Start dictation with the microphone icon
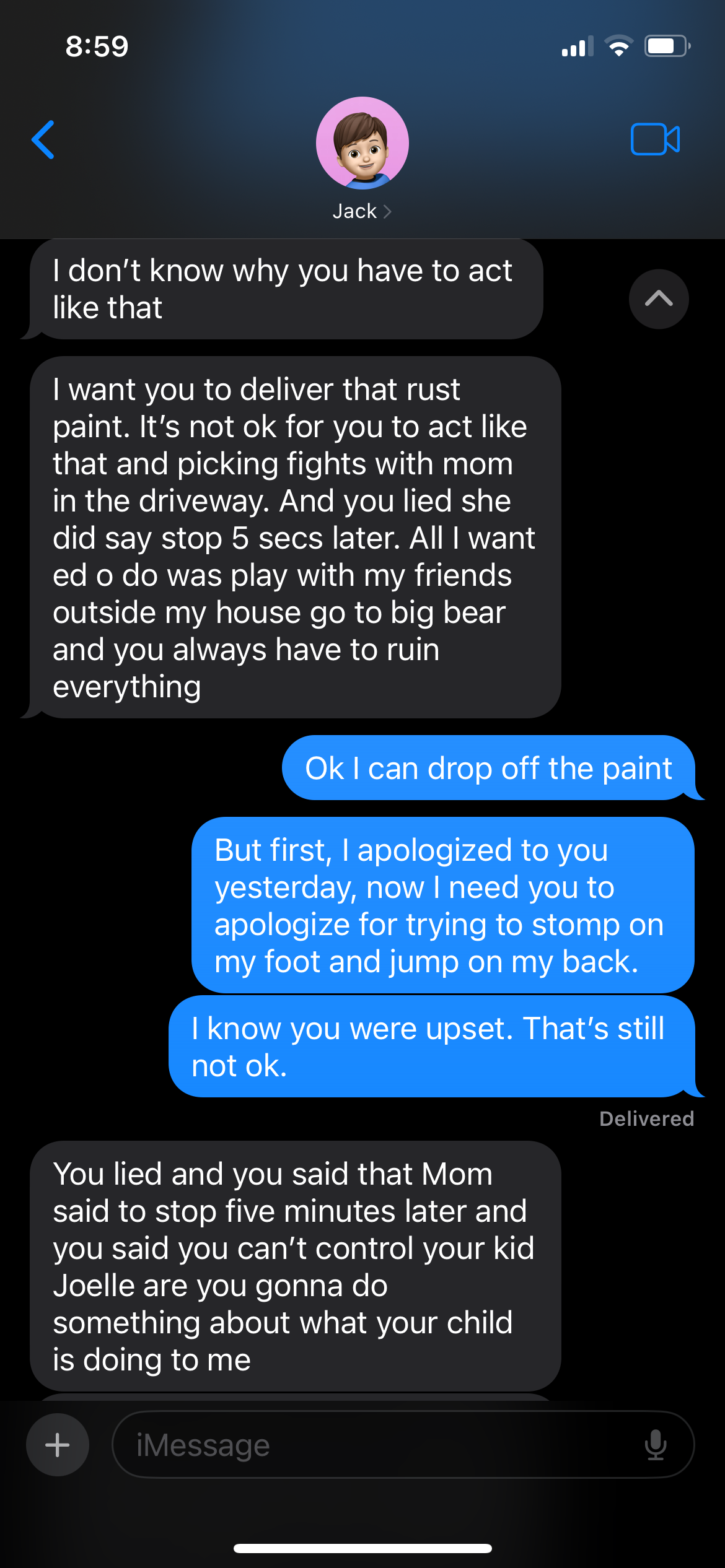Screen dimensions: 725x1568 655,1445
